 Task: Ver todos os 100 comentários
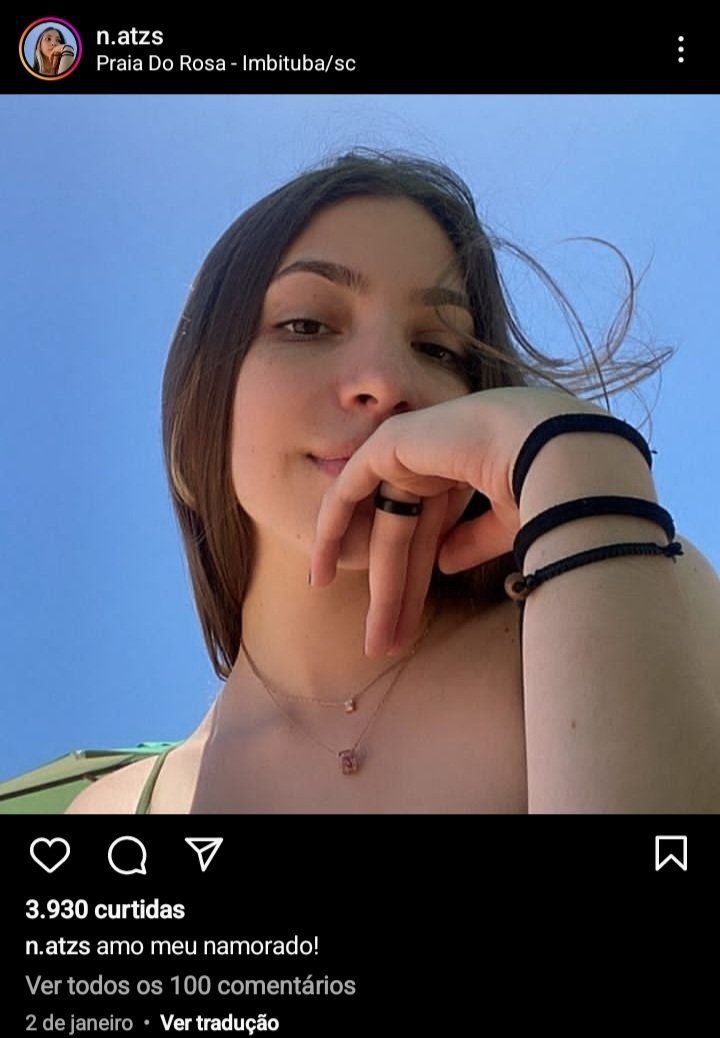(190, 985)
